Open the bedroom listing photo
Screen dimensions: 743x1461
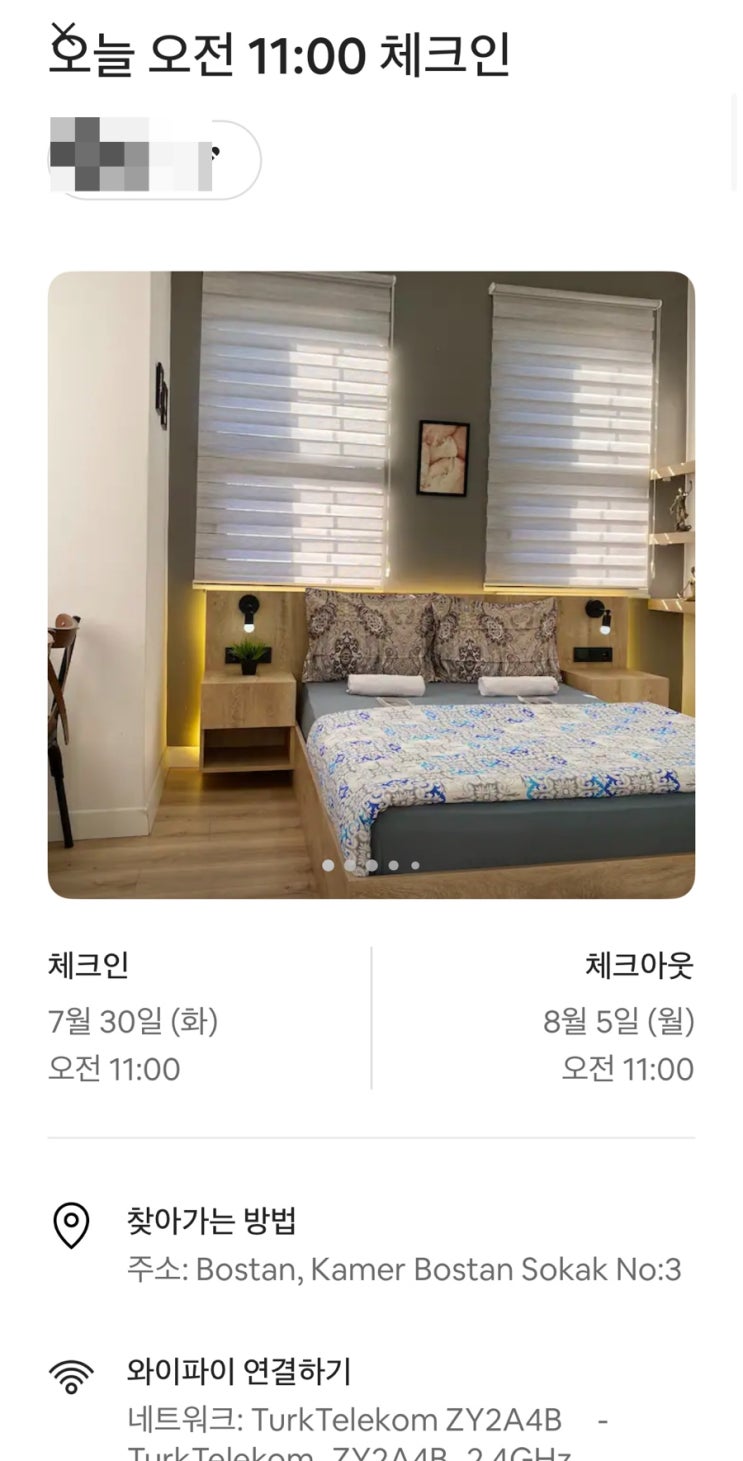371,585
